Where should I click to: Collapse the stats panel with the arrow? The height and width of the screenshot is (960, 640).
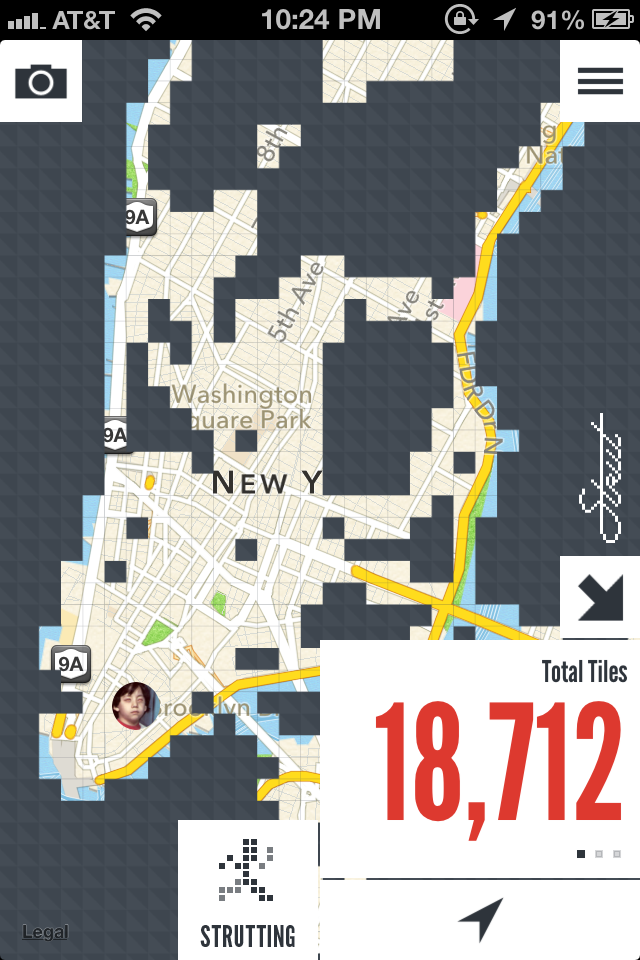point(600,597)
